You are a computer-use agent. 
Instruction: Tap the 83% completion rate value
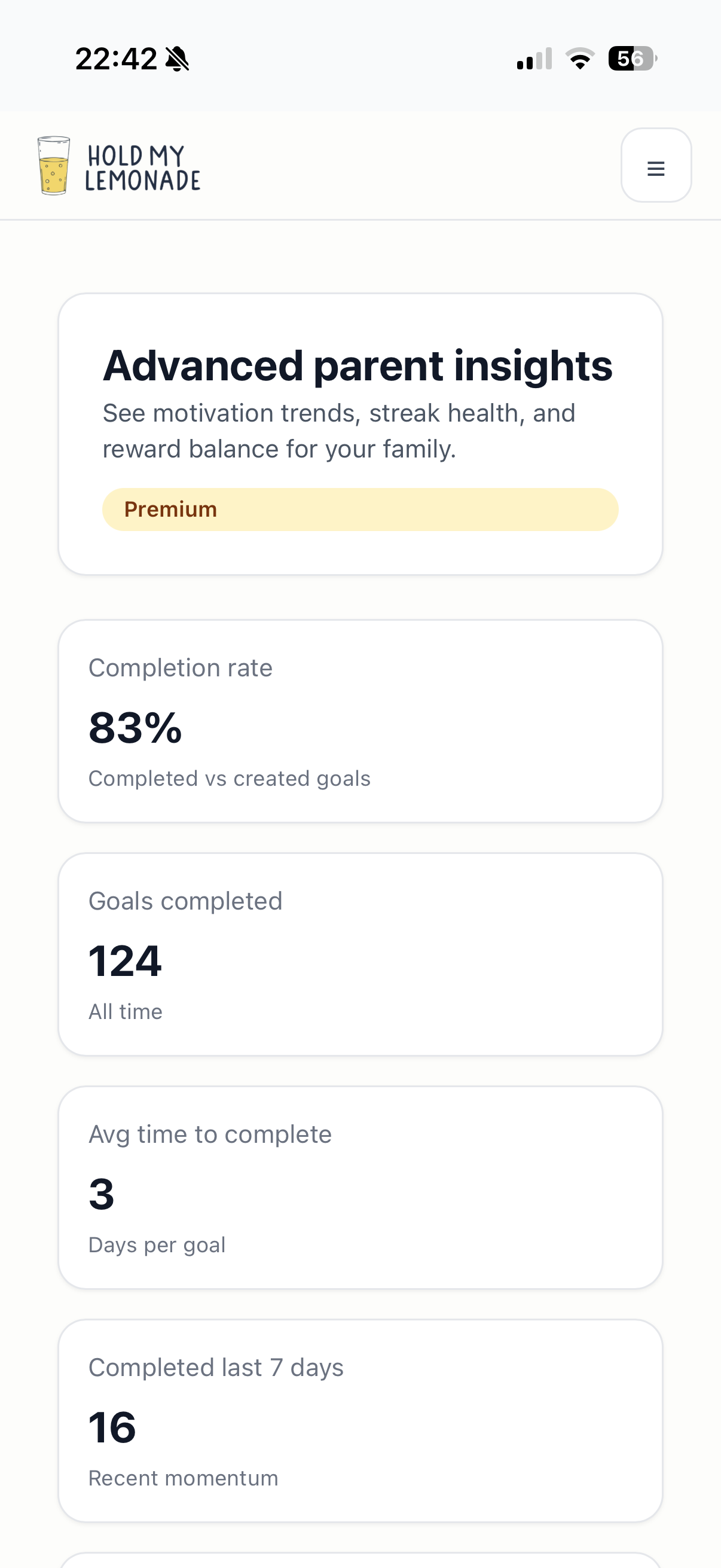(135, 729)
